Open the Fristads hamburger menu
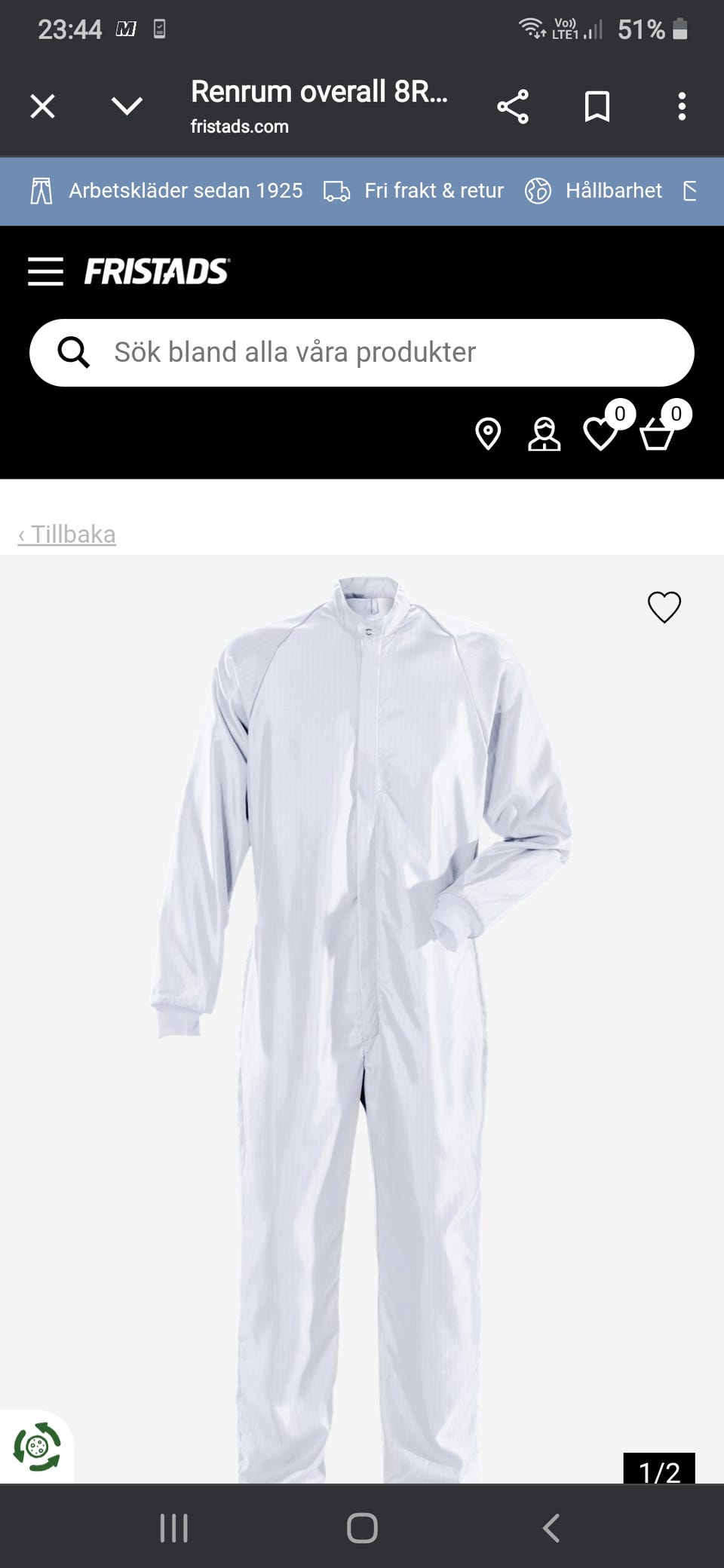 coord(45,271)
